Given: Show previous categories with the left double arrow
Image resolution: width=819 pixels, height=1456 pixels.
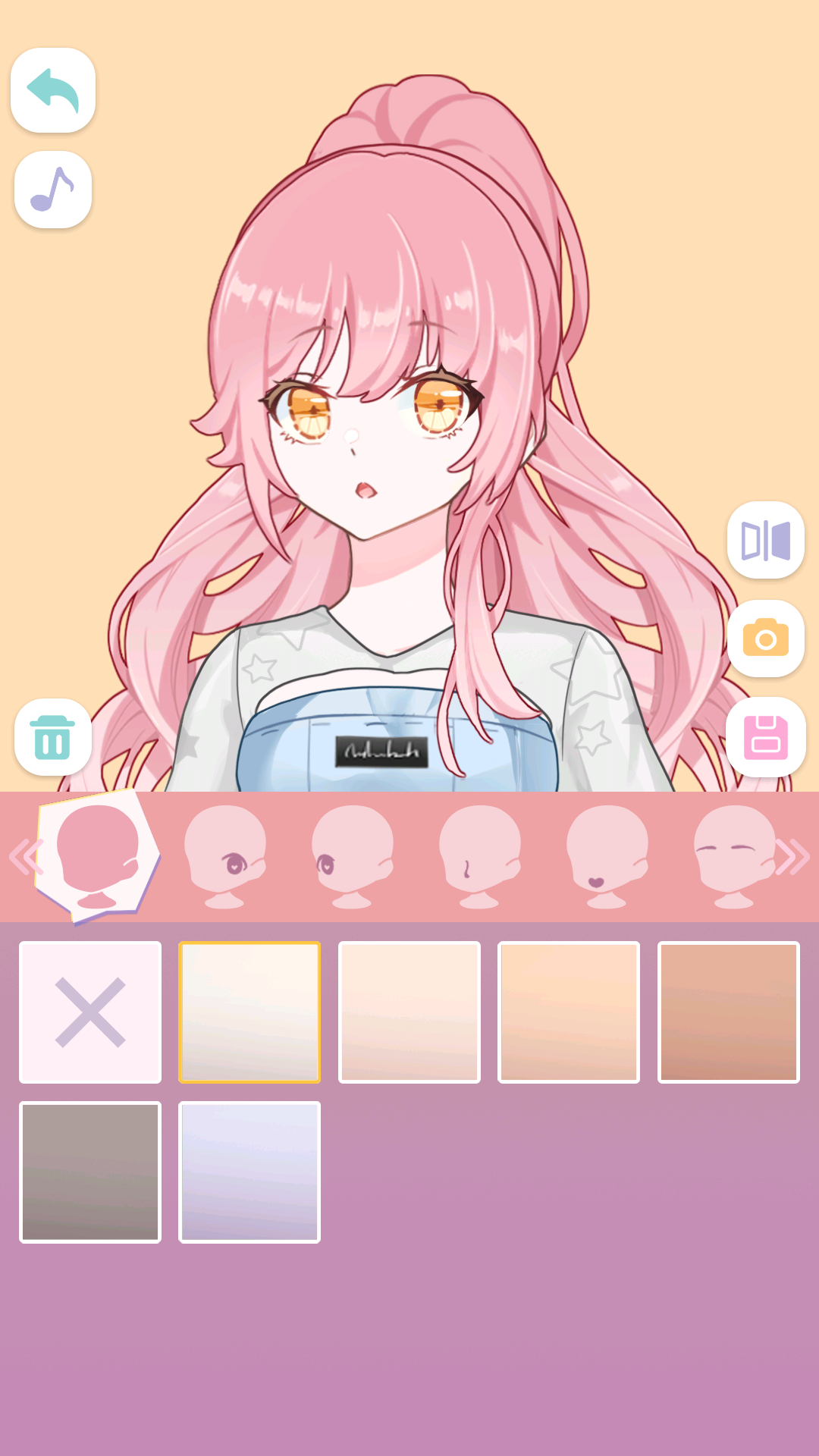Looking at the screenshot, I should (24, 858).
